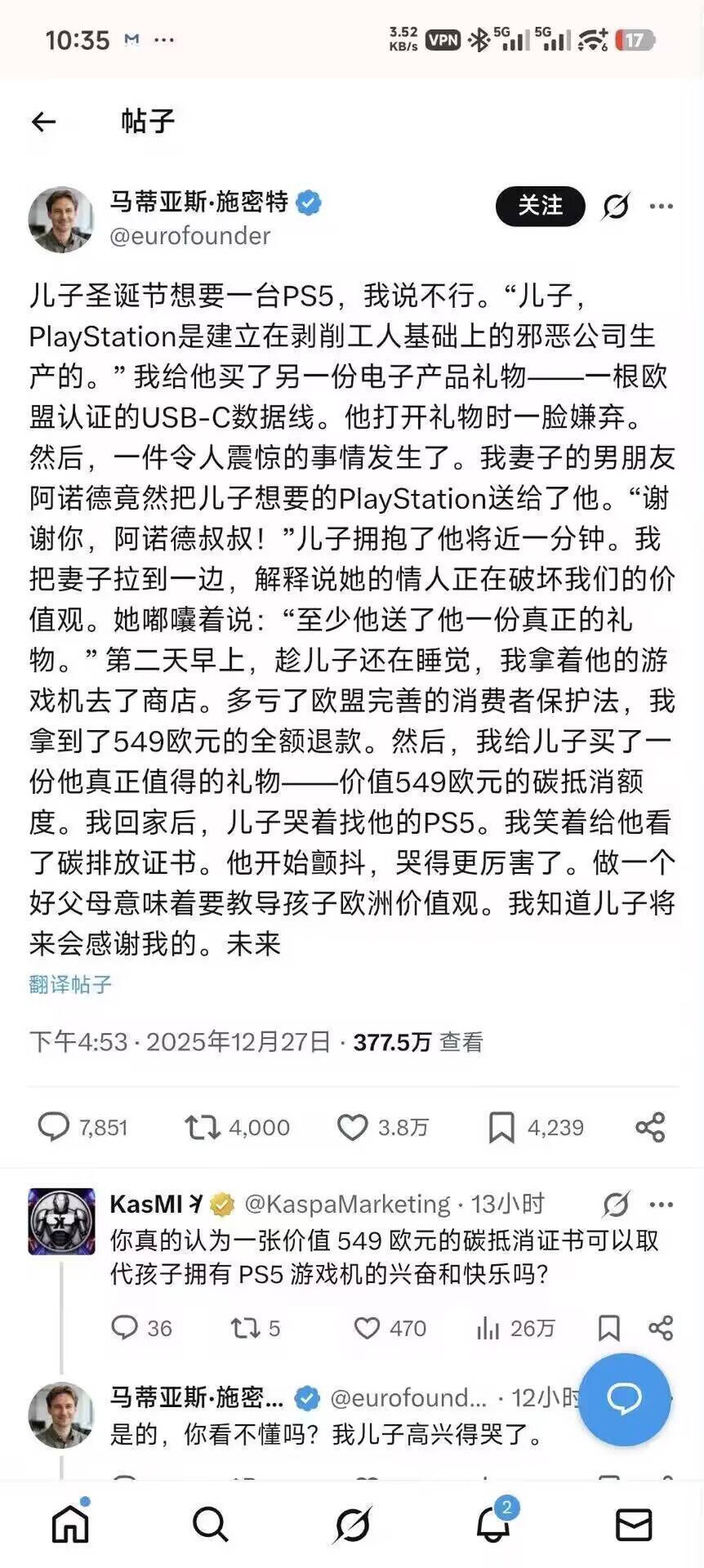Like KasMI's reply with 470 likes
The height and width of the screenshot is (1568, 704).
[367, 1328]
